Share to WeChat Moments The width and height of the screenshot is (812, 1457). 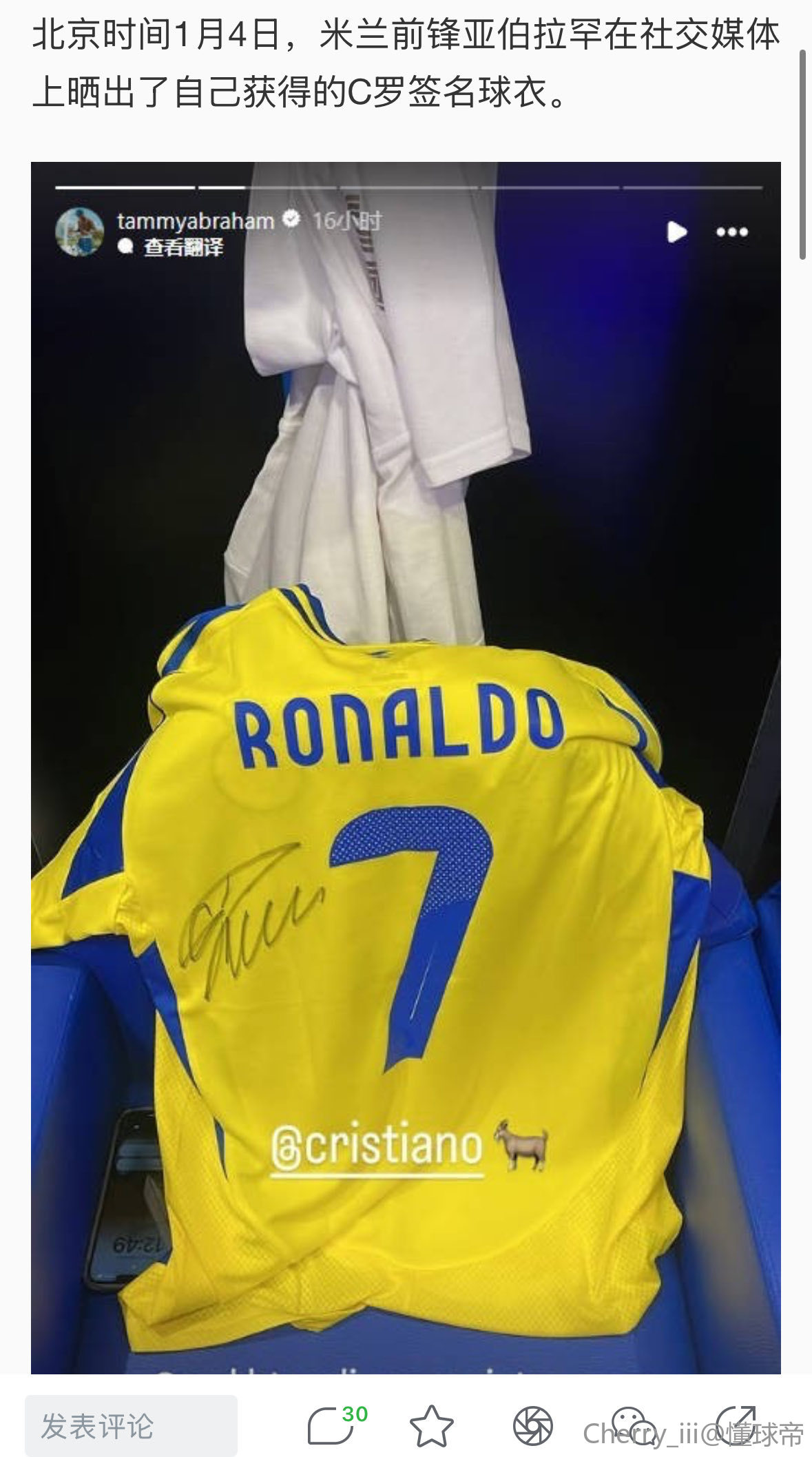click(x=533, y=1425)
